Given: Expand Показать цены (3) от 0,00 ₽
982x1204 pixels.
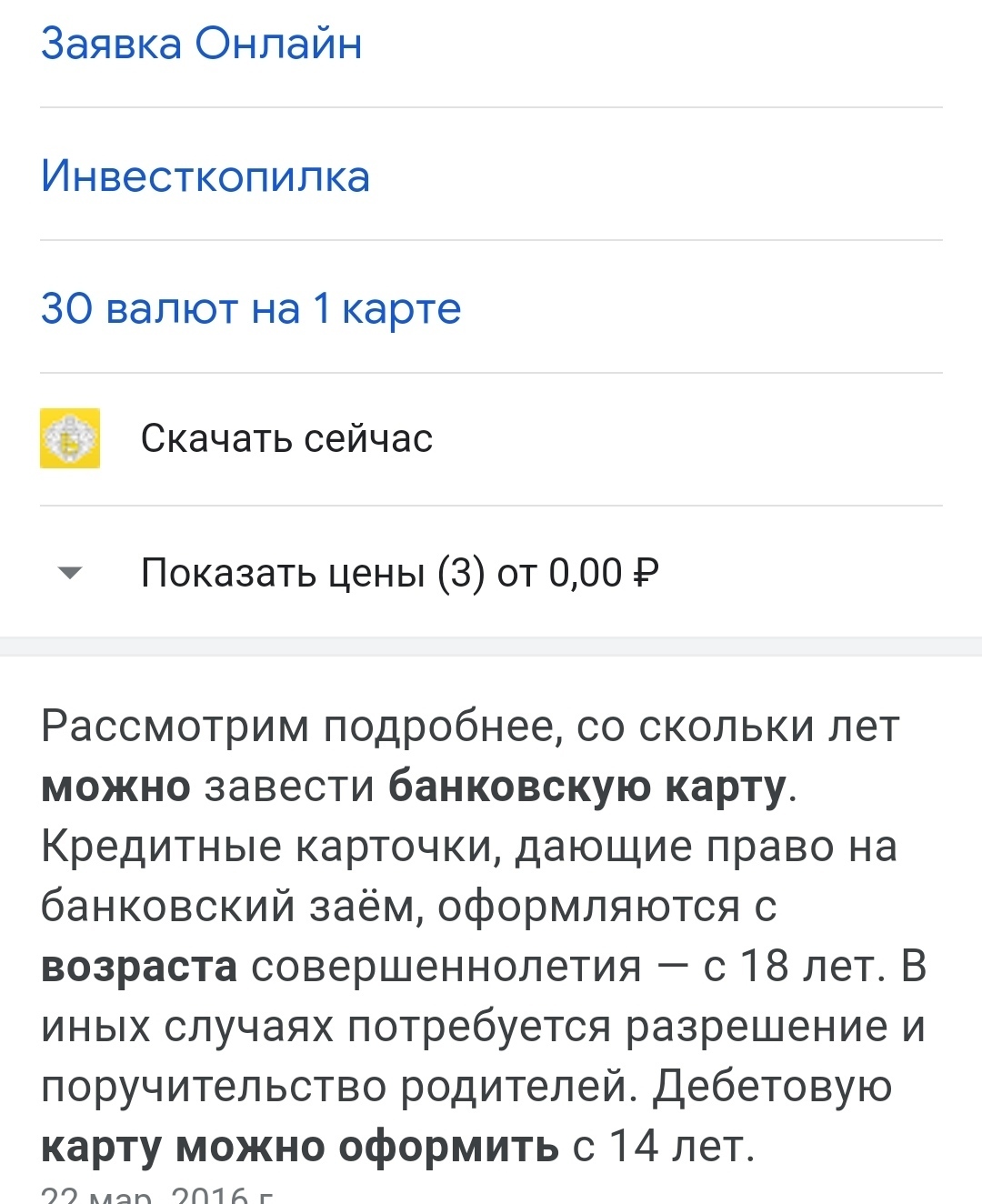Looking at the screenshot, I should pos(400,573).
